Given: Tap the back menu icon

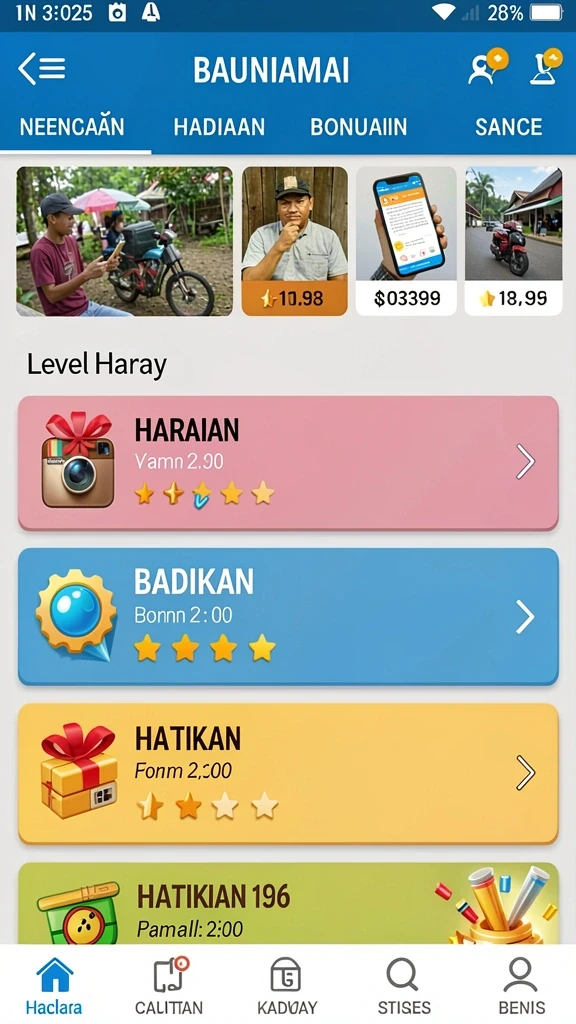Looking at the screenshot, I should click(x=42, y=69).
